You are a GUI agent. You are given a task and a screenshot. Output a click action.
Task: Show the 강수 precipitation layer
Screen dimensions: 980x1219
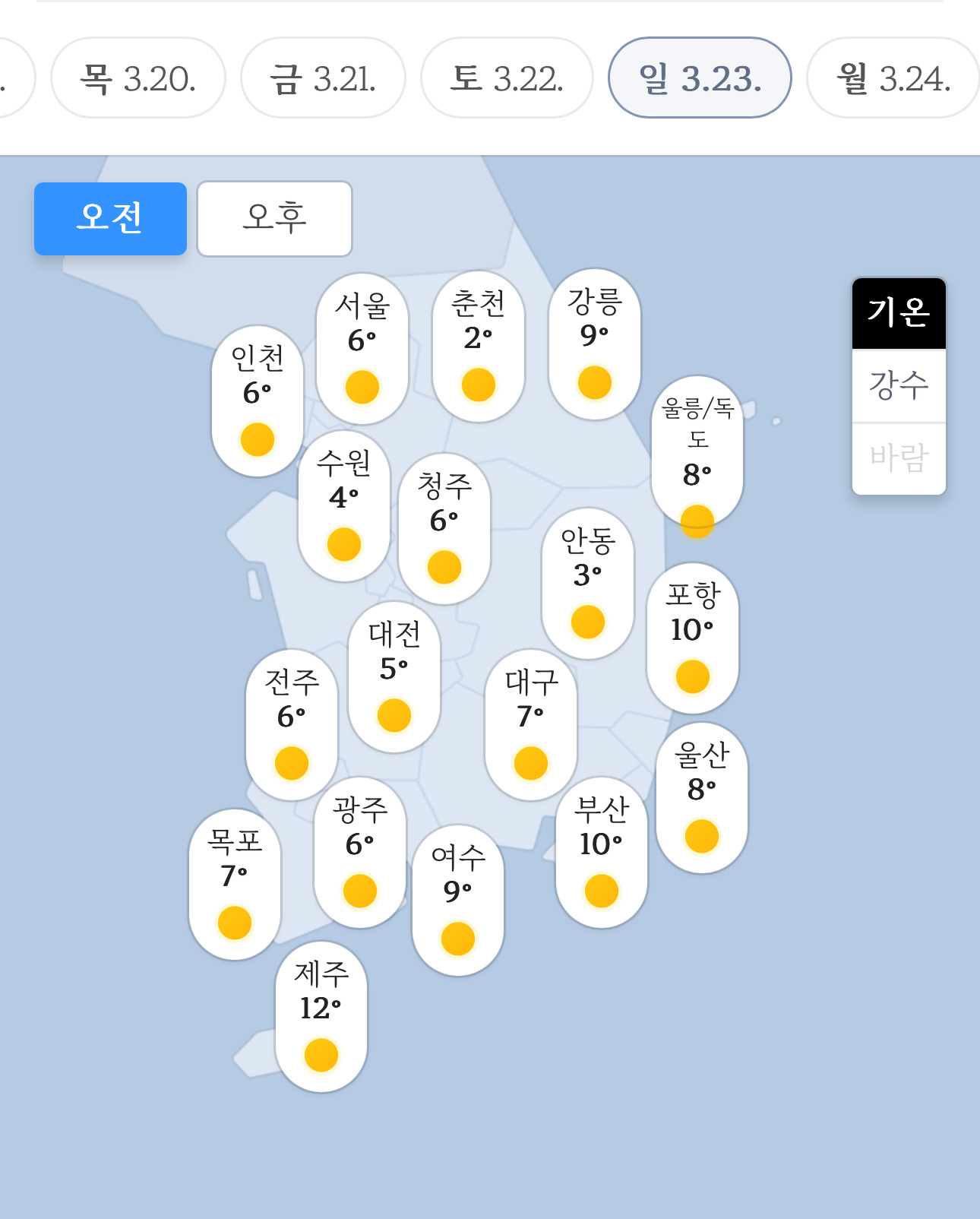click(x=899, y=385)
